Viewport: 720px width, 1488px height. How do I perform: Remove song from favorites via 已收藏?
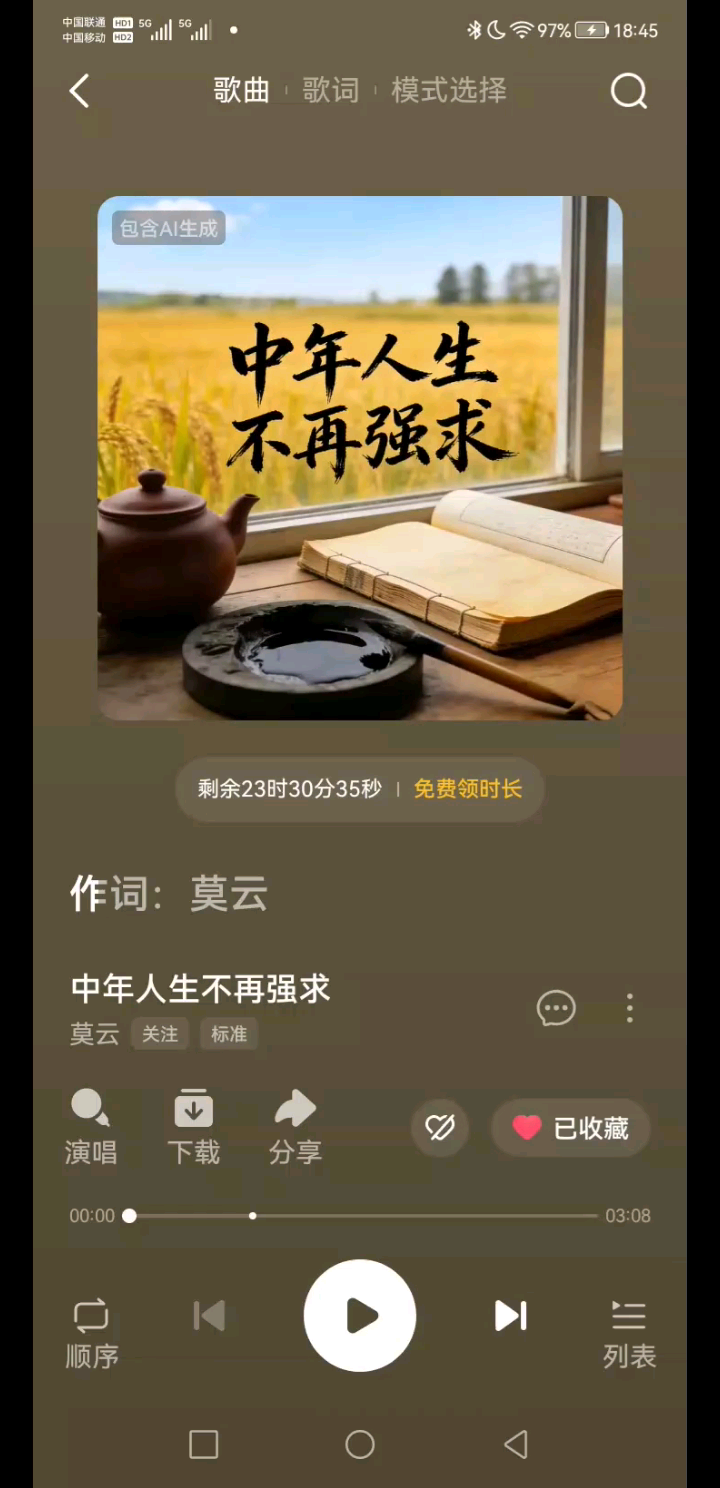coord(571,1128)
